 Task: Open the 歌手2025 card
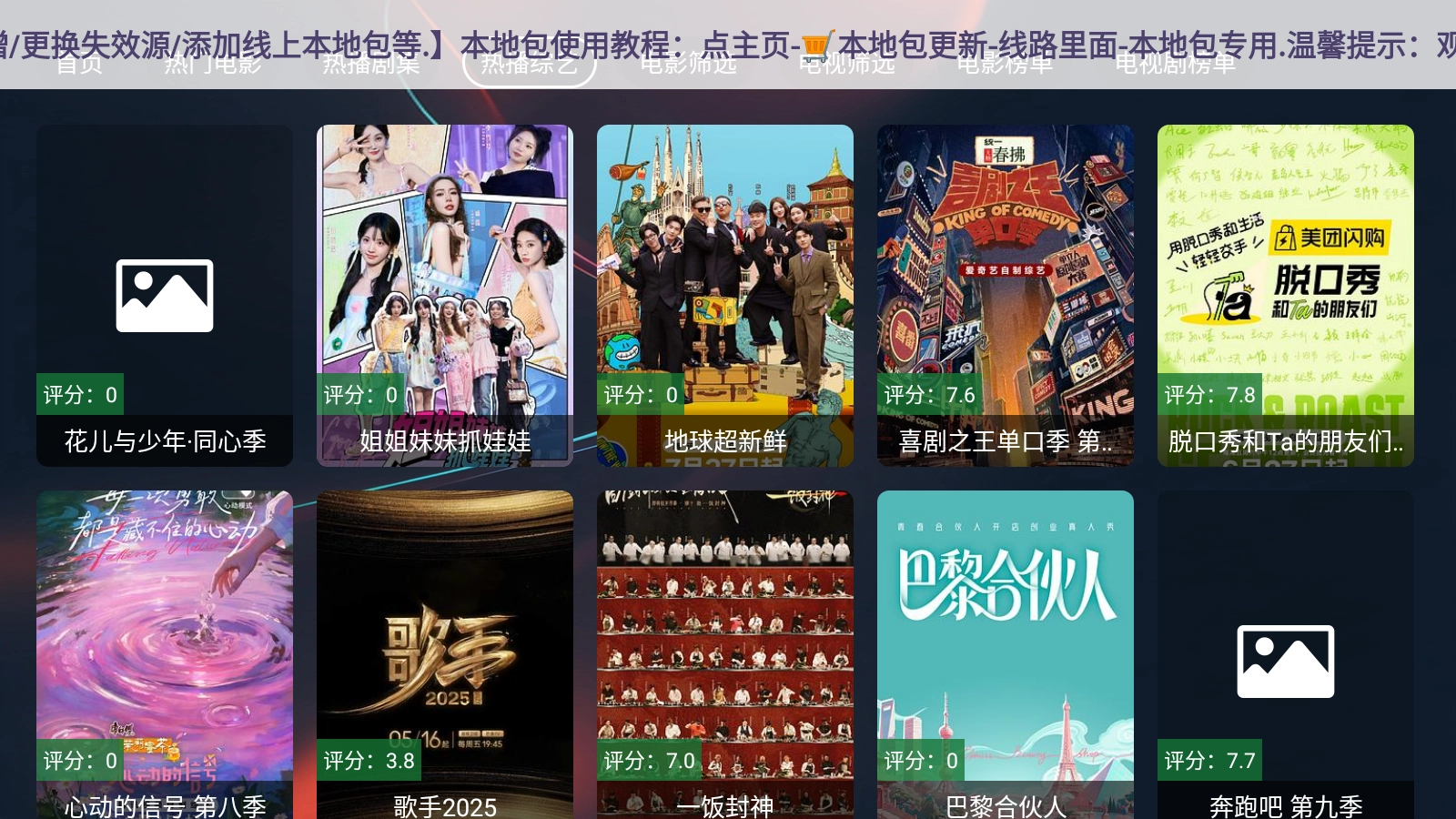[445, 655]
